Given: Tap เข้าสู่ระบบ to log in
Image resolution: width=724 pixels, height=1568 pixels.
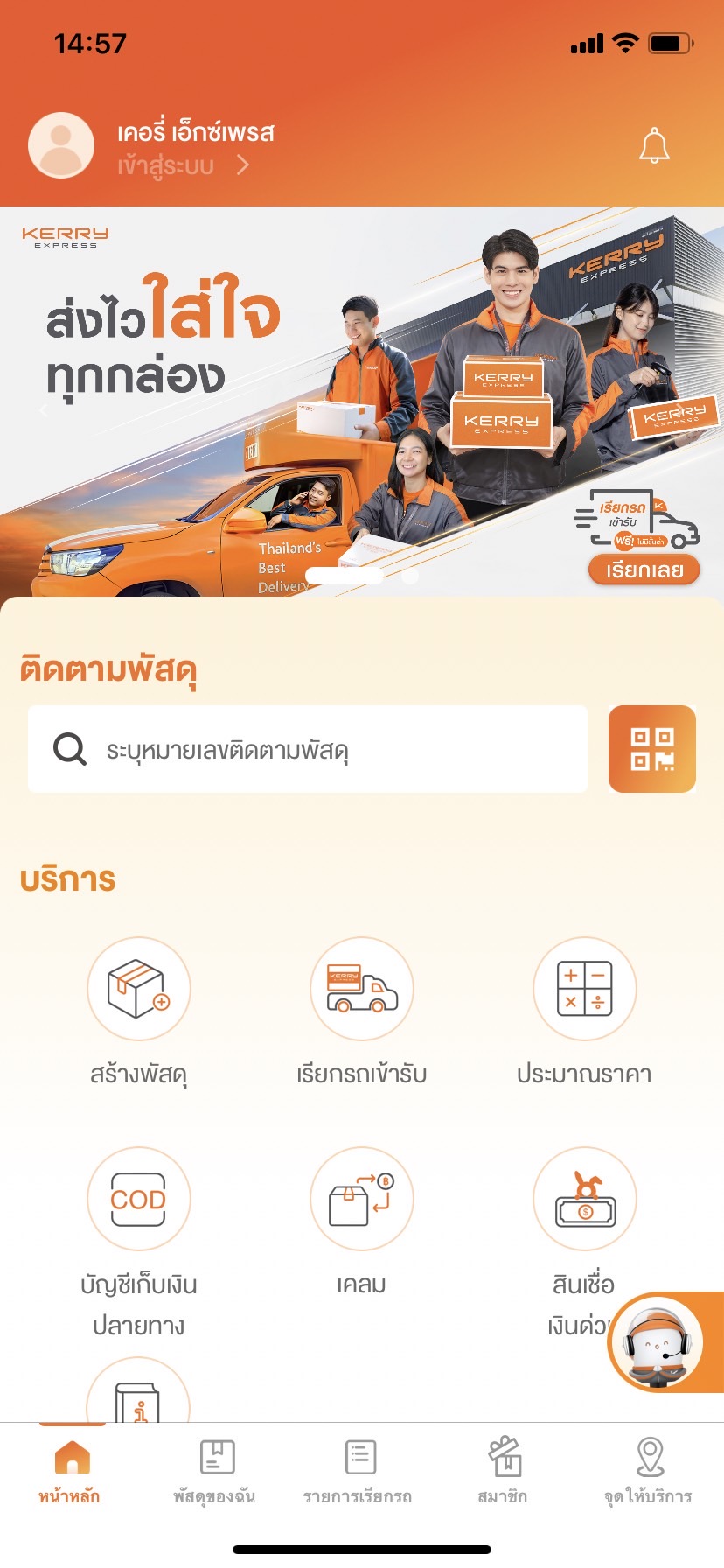Looking at the screenshot, I should coord(163,166).
